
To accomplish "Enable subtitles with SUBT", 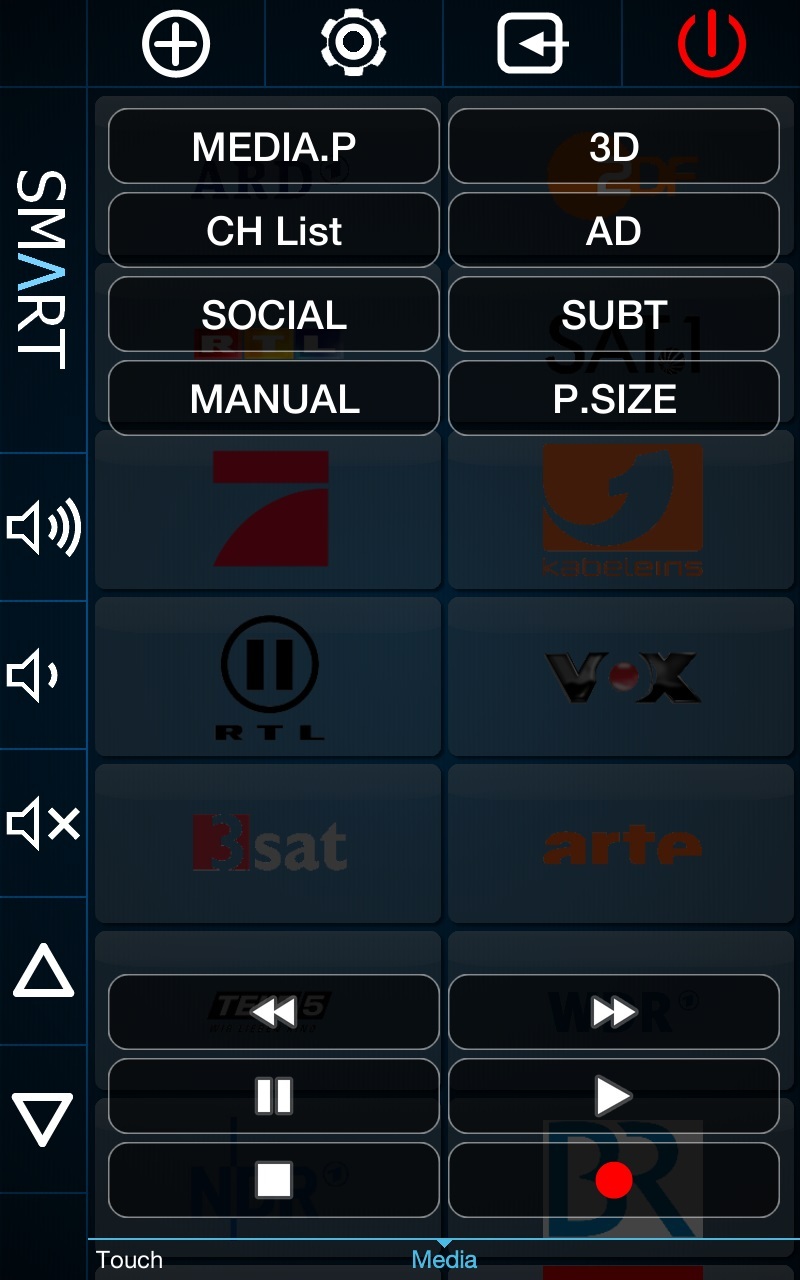I will tap(613, 315).
